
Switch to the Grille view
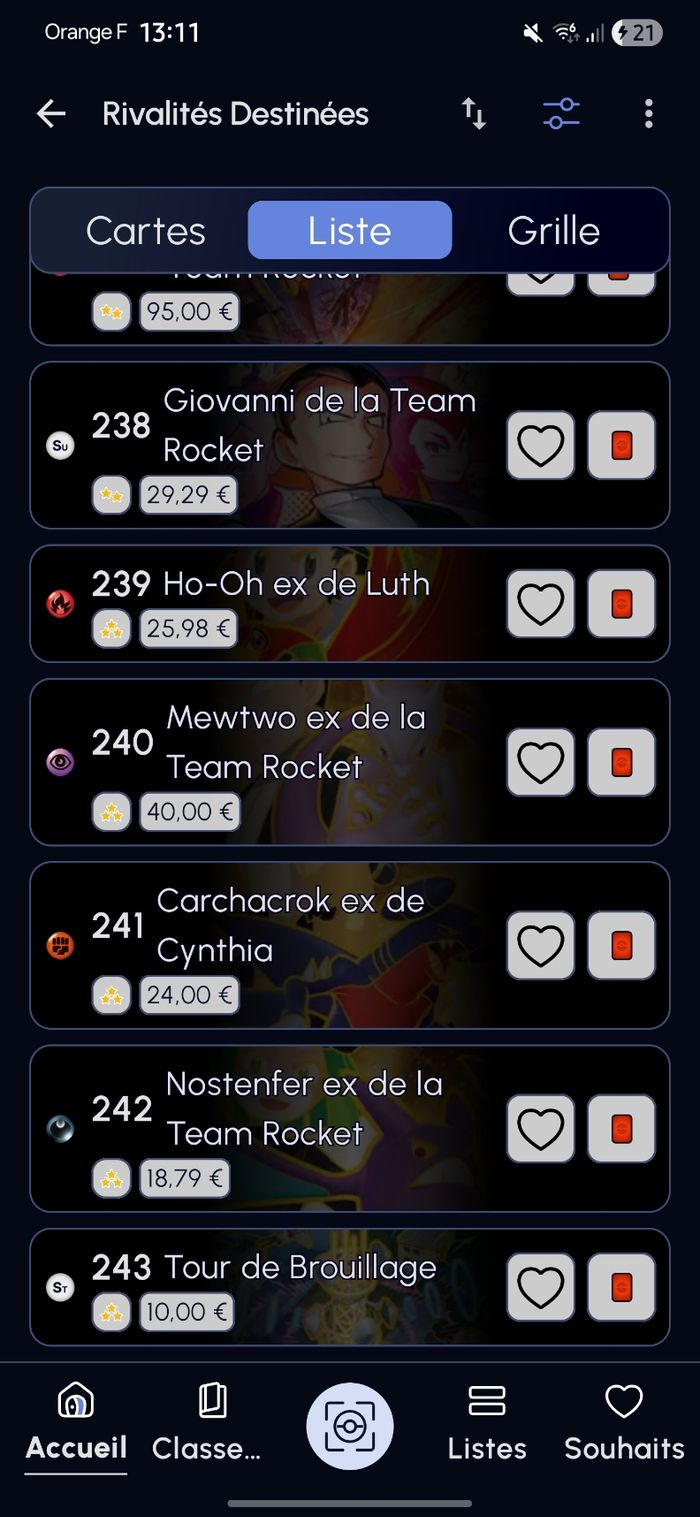coord(553,231)
